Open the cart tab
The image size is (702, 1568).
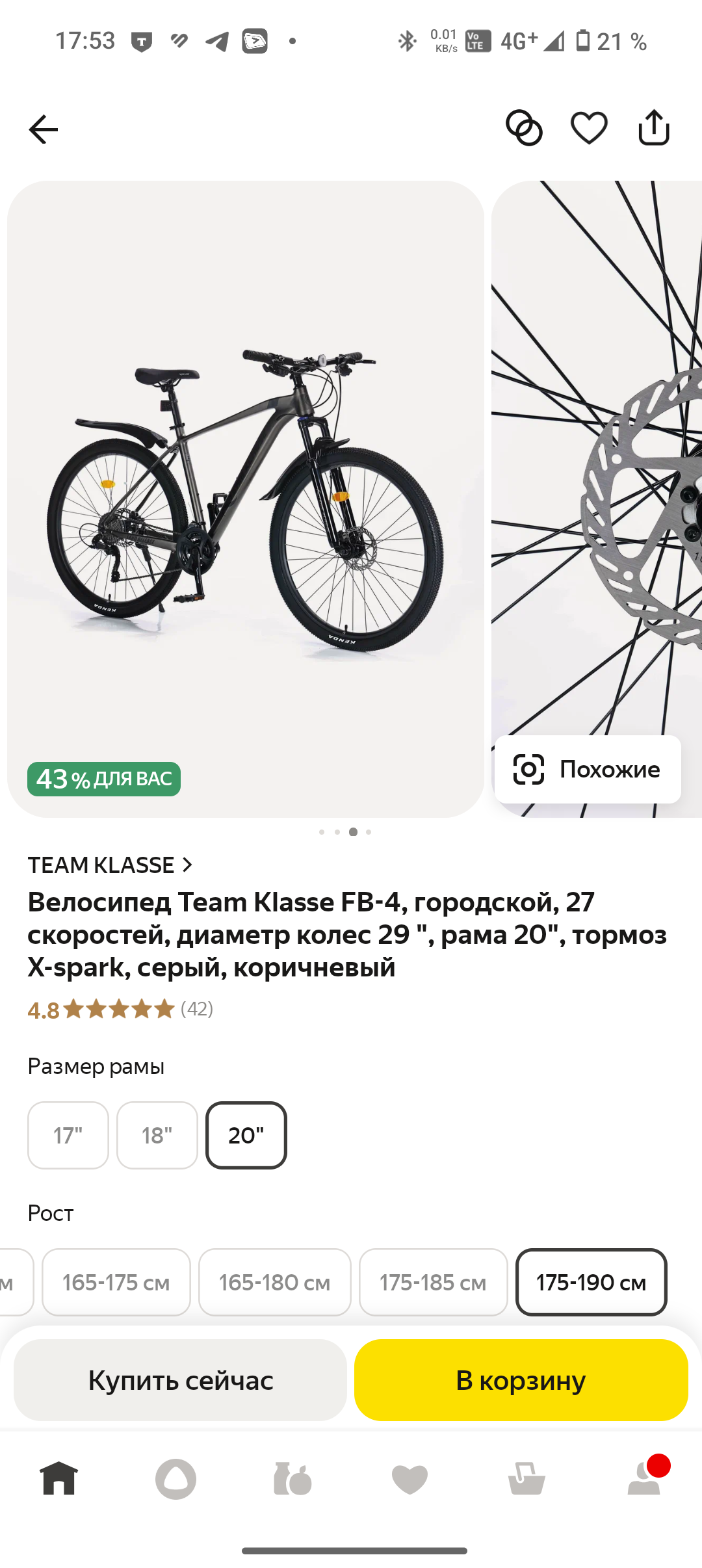[526, 1478]
